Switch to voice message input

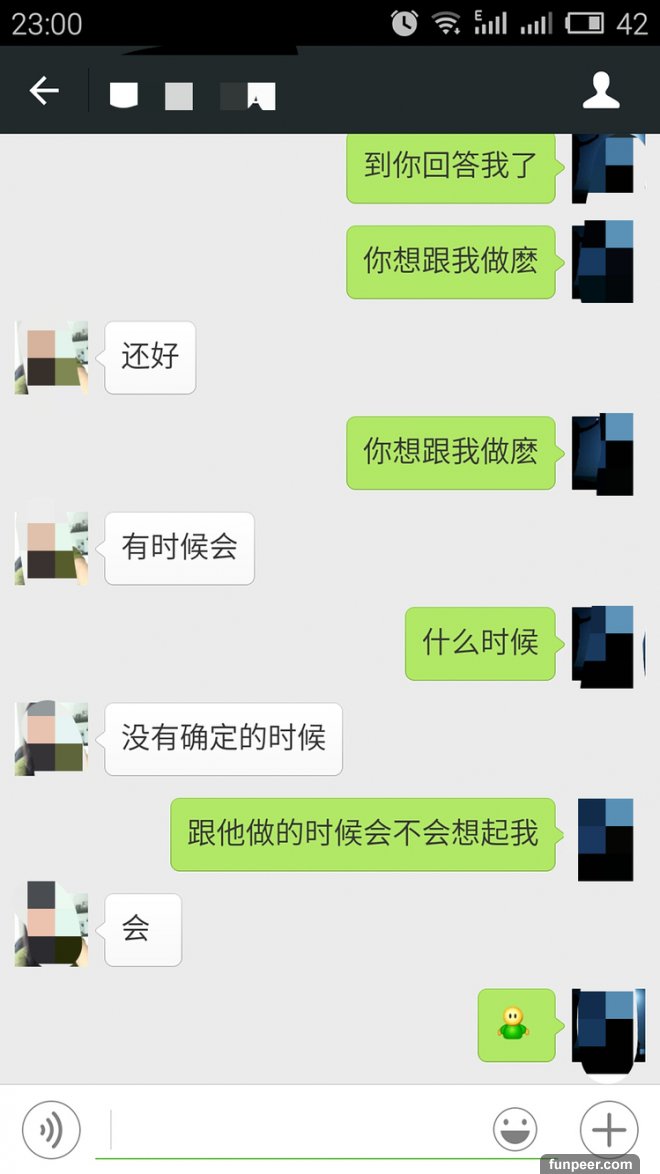[x=50, y=1130]
